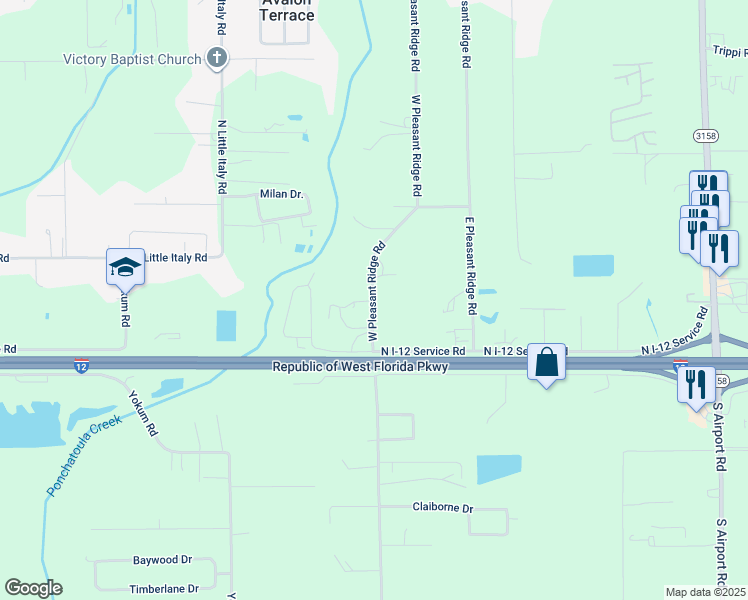
Task: Open the Victory Baptist Church place marker
Action: (215, 59)
